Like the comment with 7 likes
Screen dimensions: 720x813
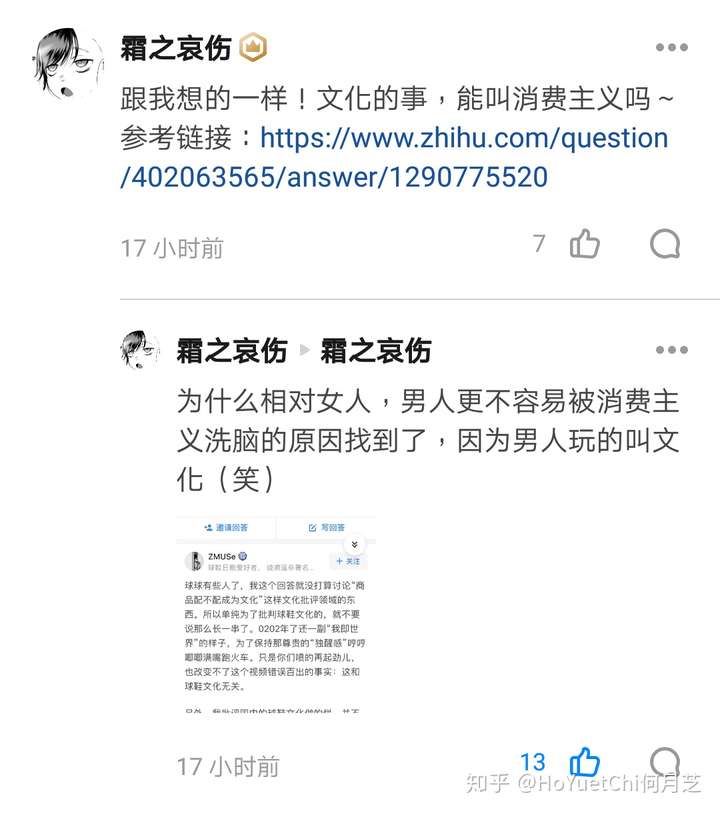[x=584, y=244]
